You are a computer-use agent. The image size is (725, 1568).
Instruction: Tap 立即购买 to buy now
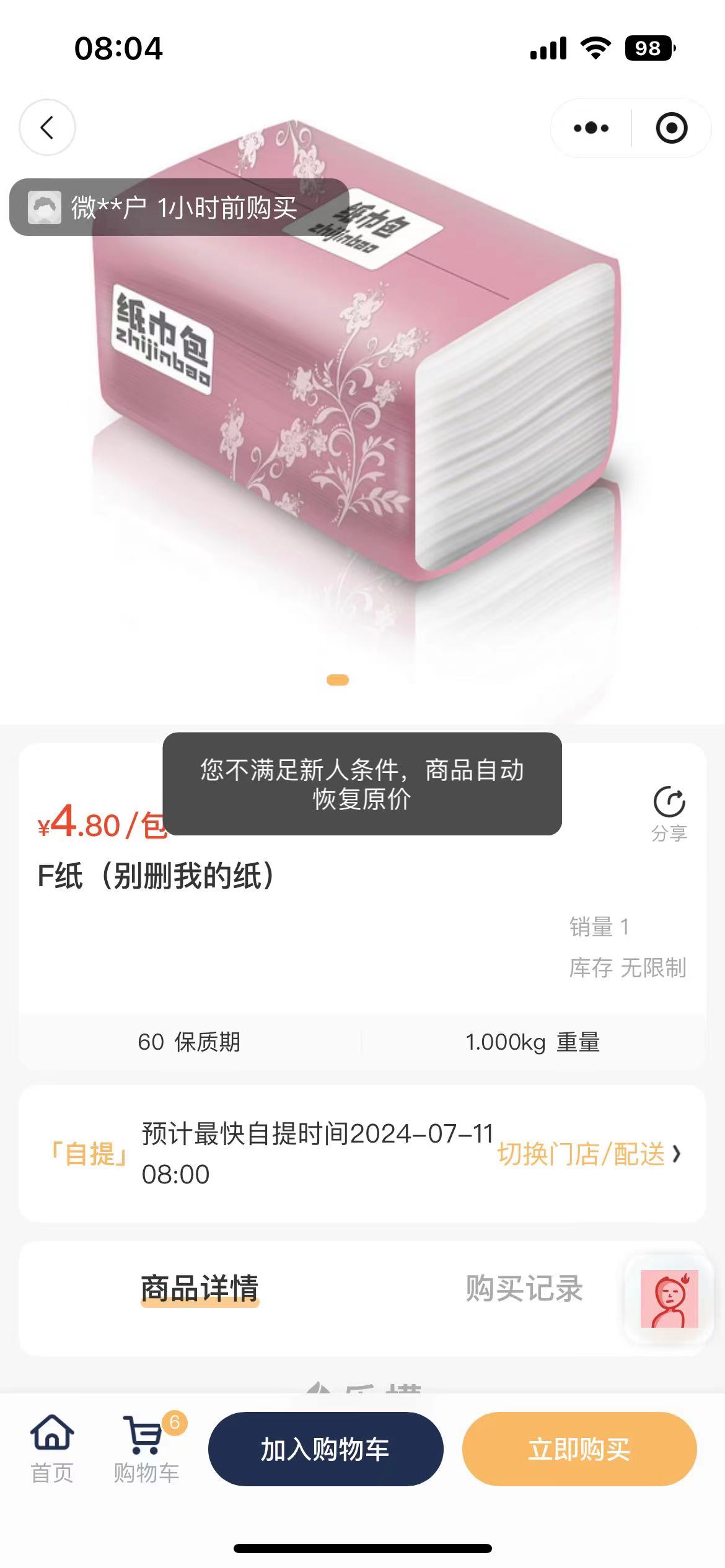pos(579,1450)
